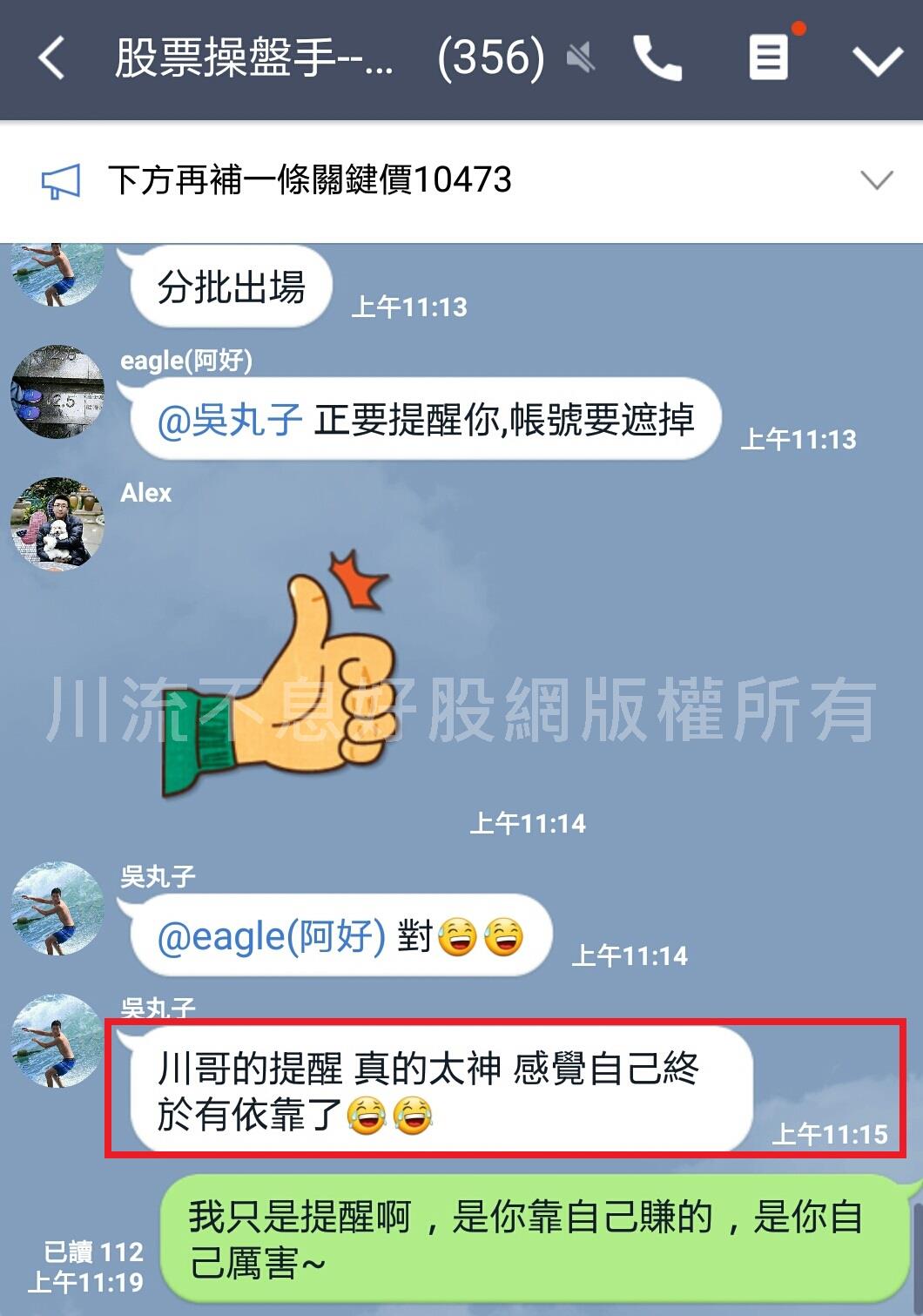Open the pinned announcement about 10473

tap(309, 180)
